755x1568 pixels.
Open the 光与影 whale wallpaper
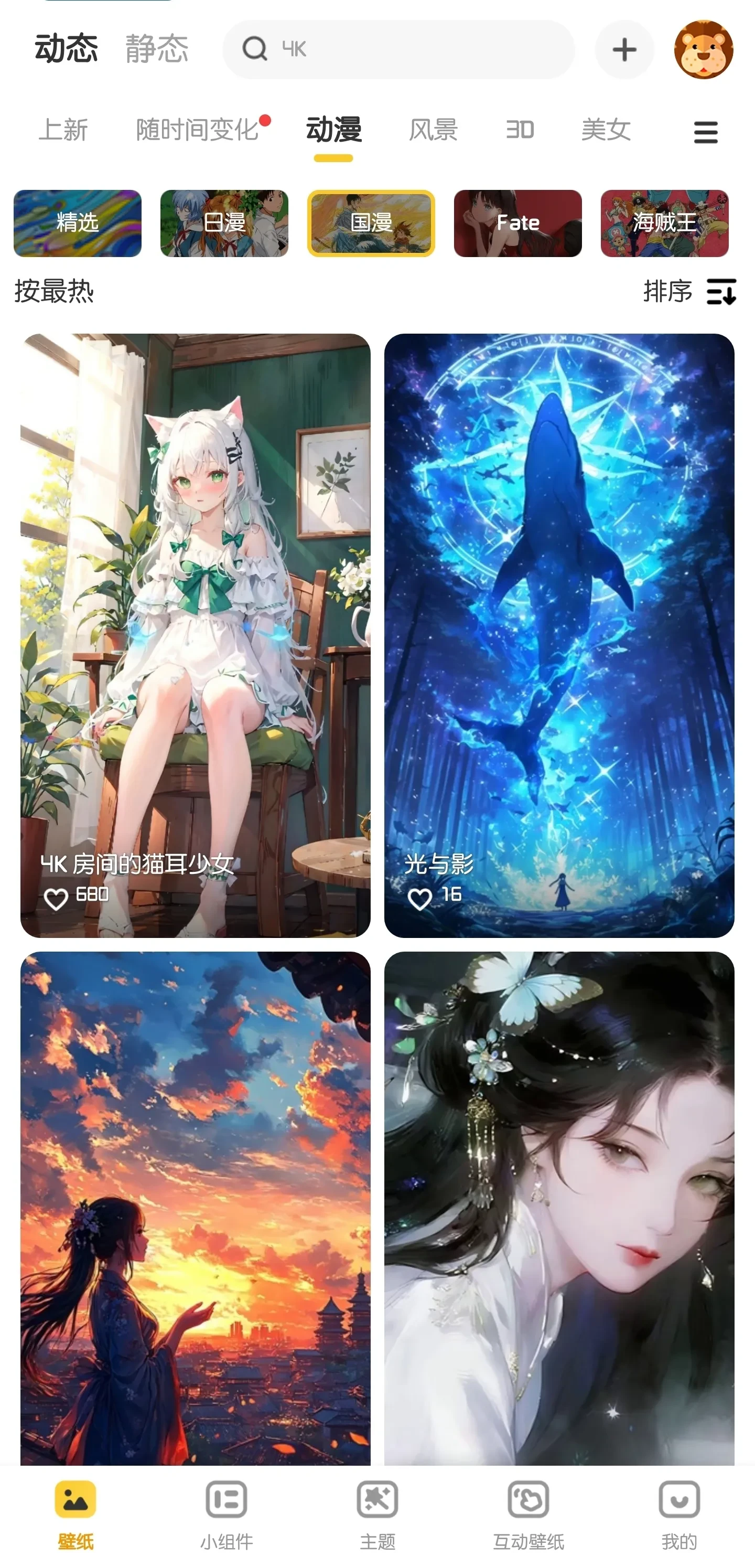click(559, 634)
